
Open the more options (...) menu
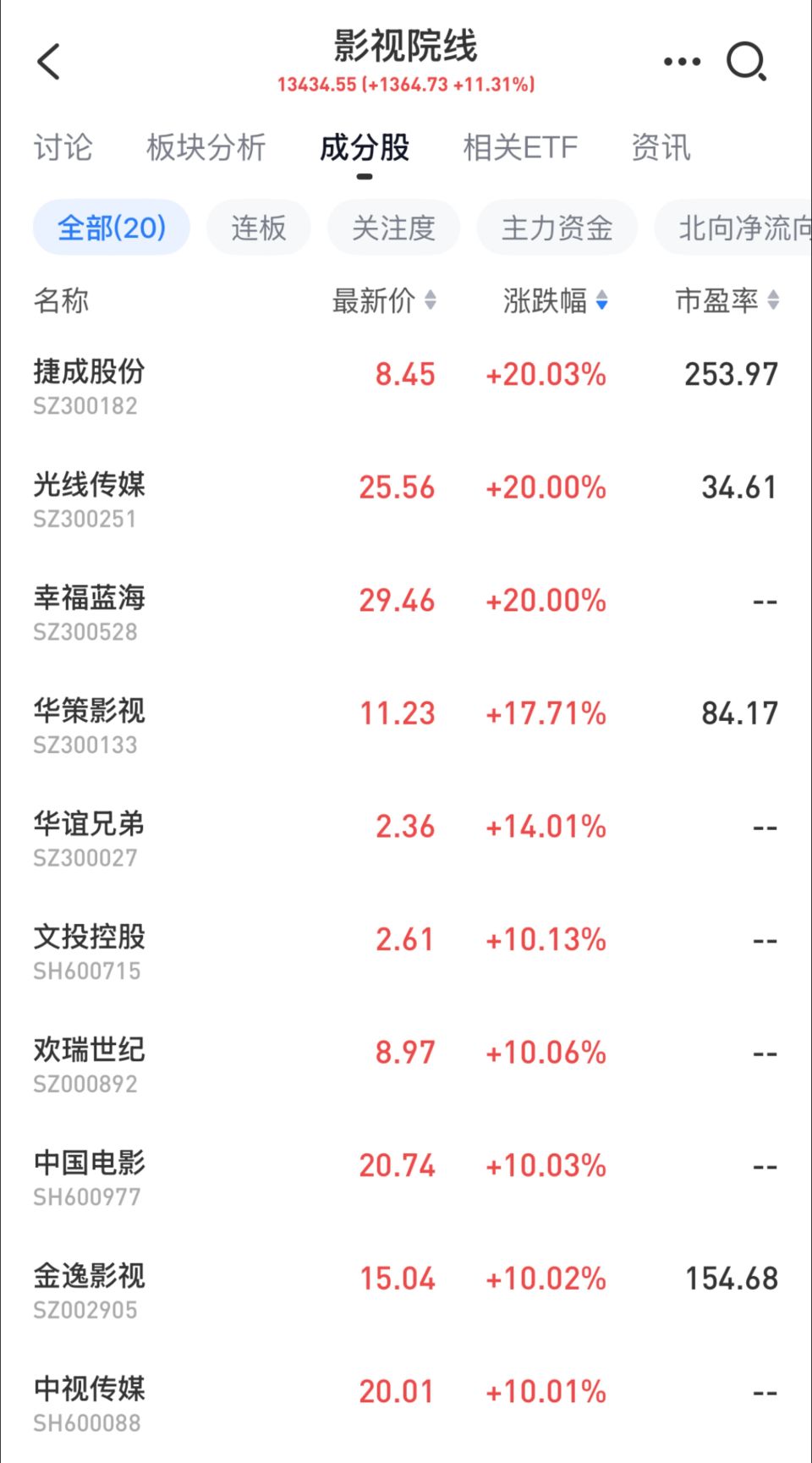[682, 61]
